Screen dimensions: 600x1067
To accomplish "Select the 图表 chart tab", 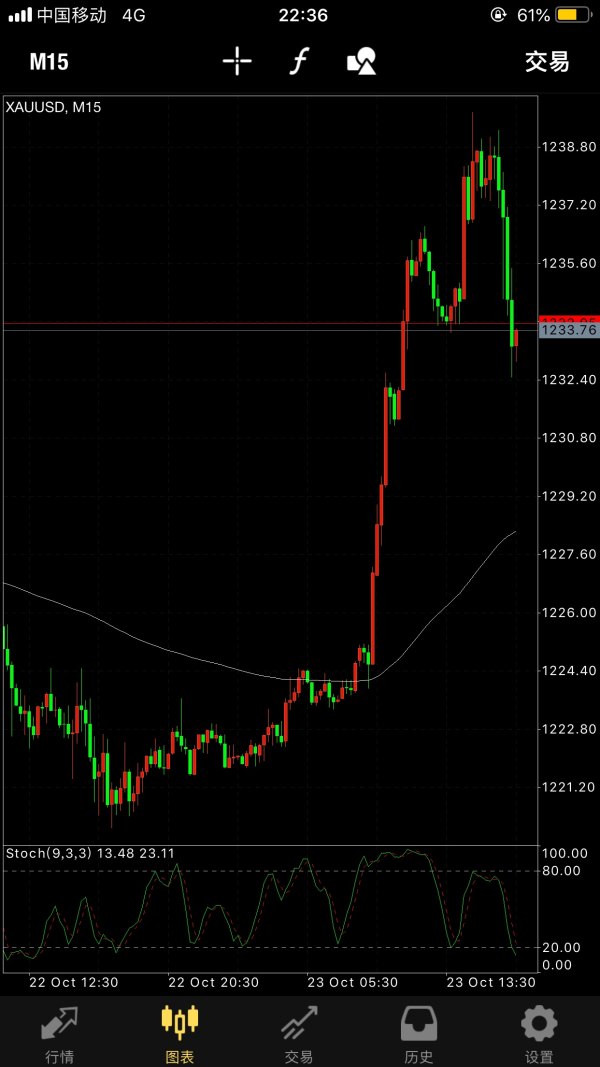I will (180, 1033).
